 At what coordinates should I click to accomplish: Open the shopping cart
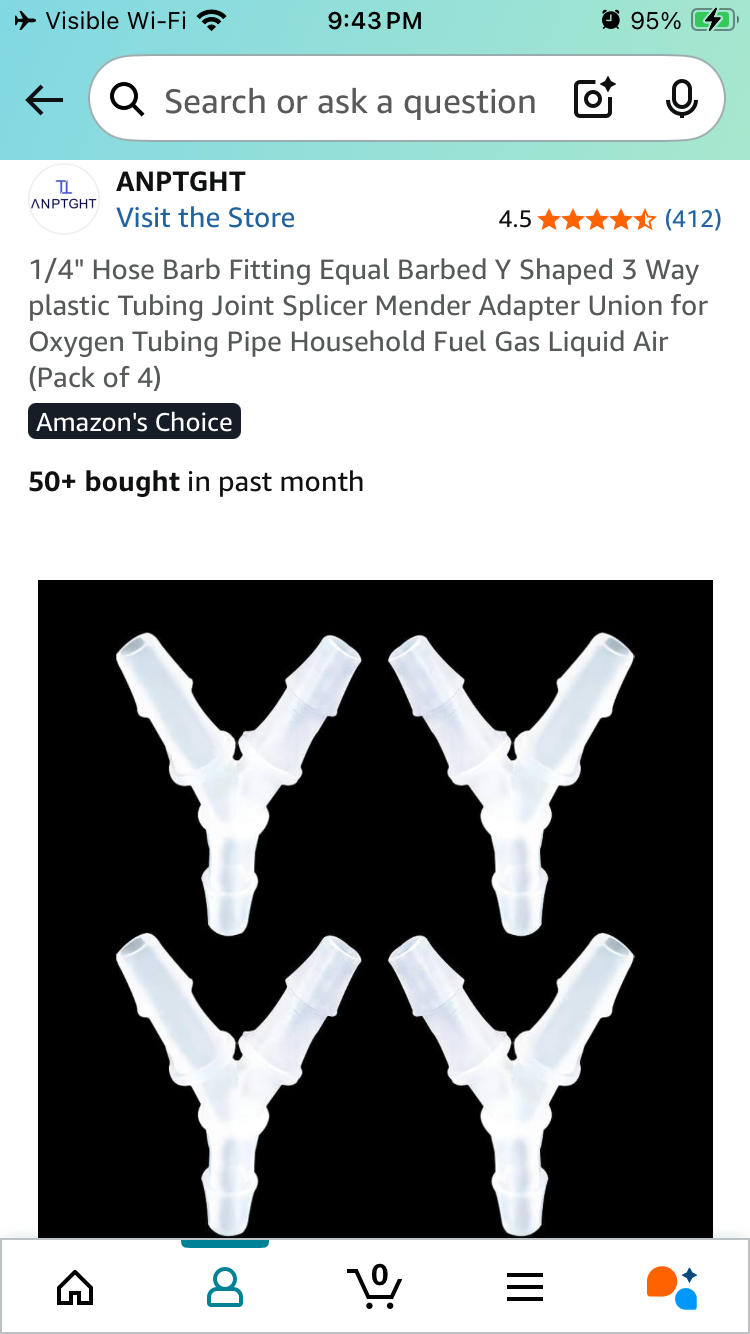pos(375,1286)
